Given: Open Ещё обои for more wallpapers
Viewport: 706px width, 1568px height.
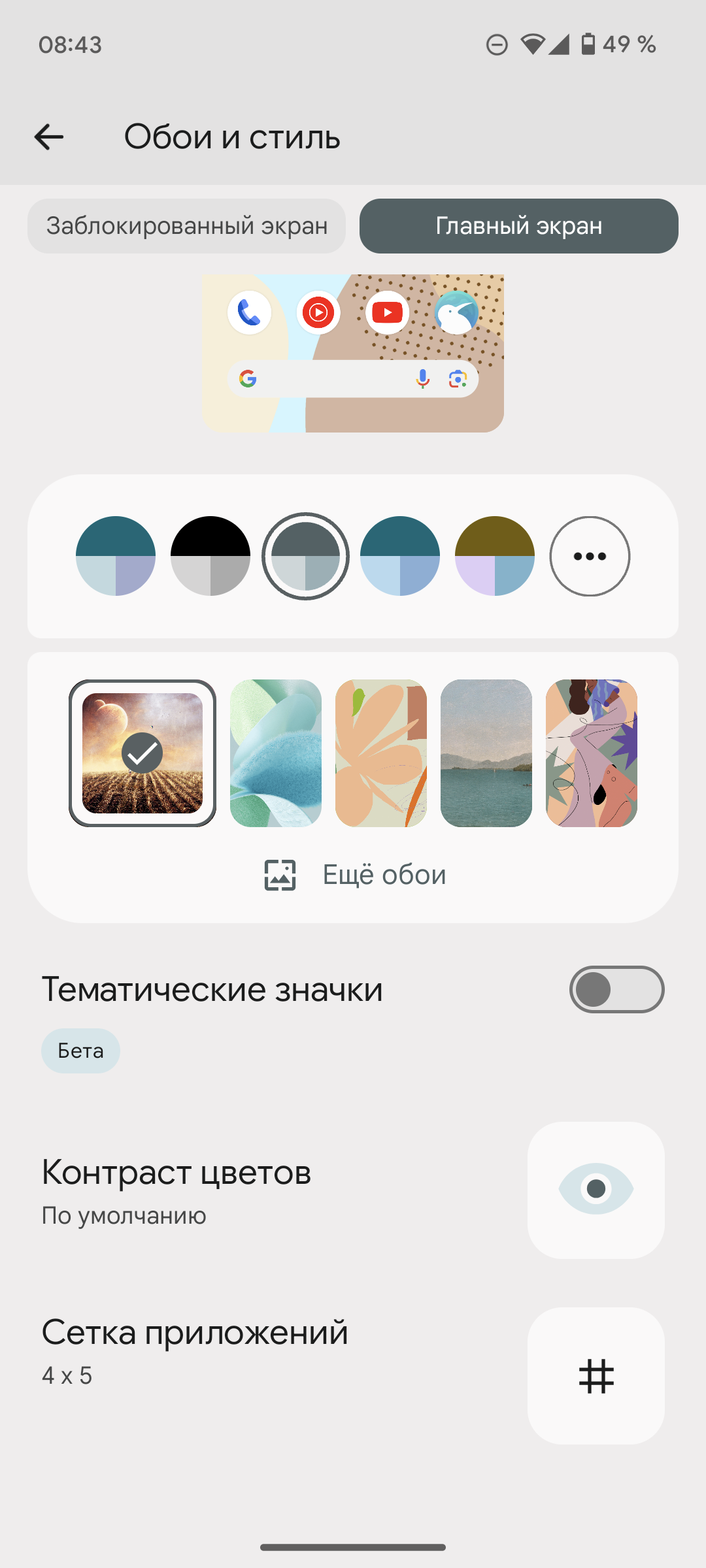Looking at the screenshot, I should (x=355, y=875).
